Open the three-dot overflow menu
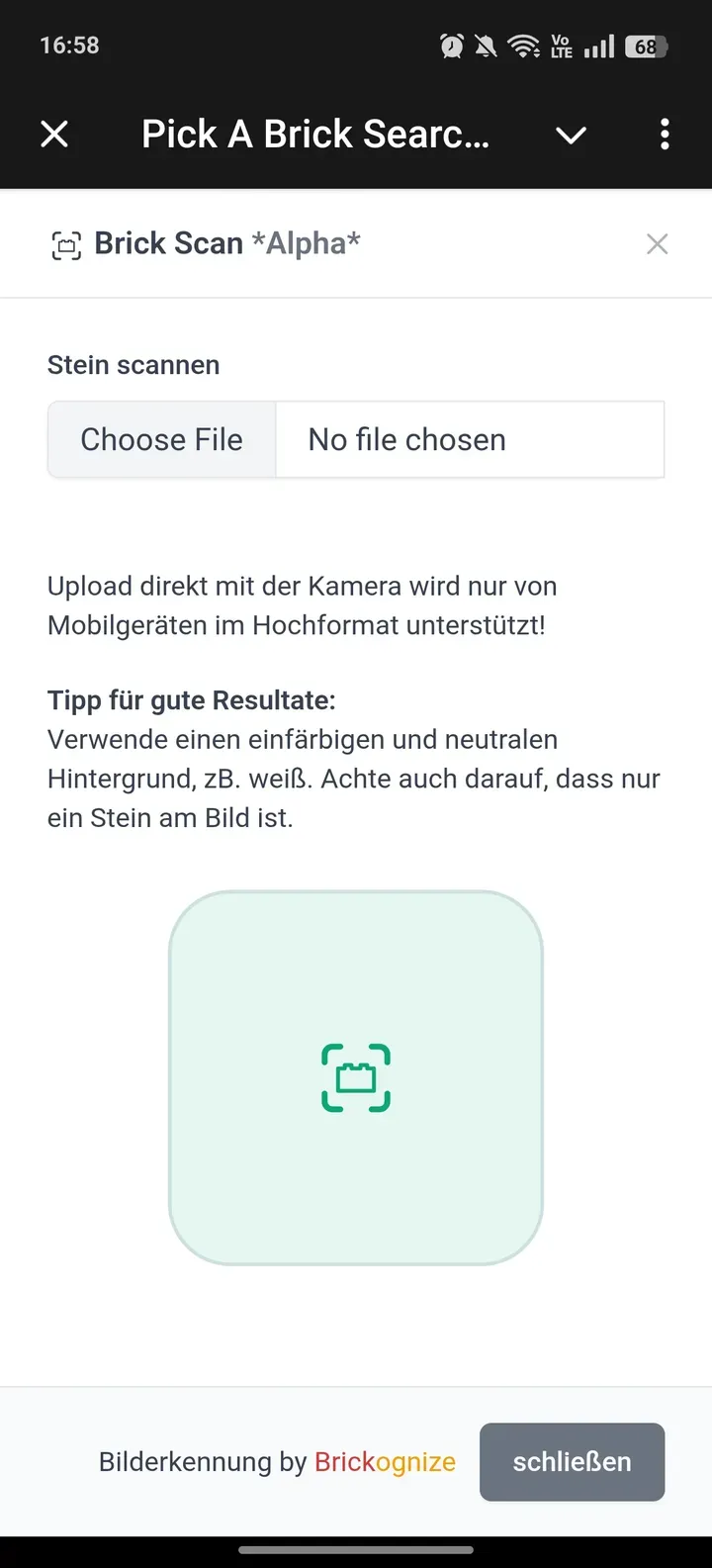The image size is (712, 1568). click(665, 135)
